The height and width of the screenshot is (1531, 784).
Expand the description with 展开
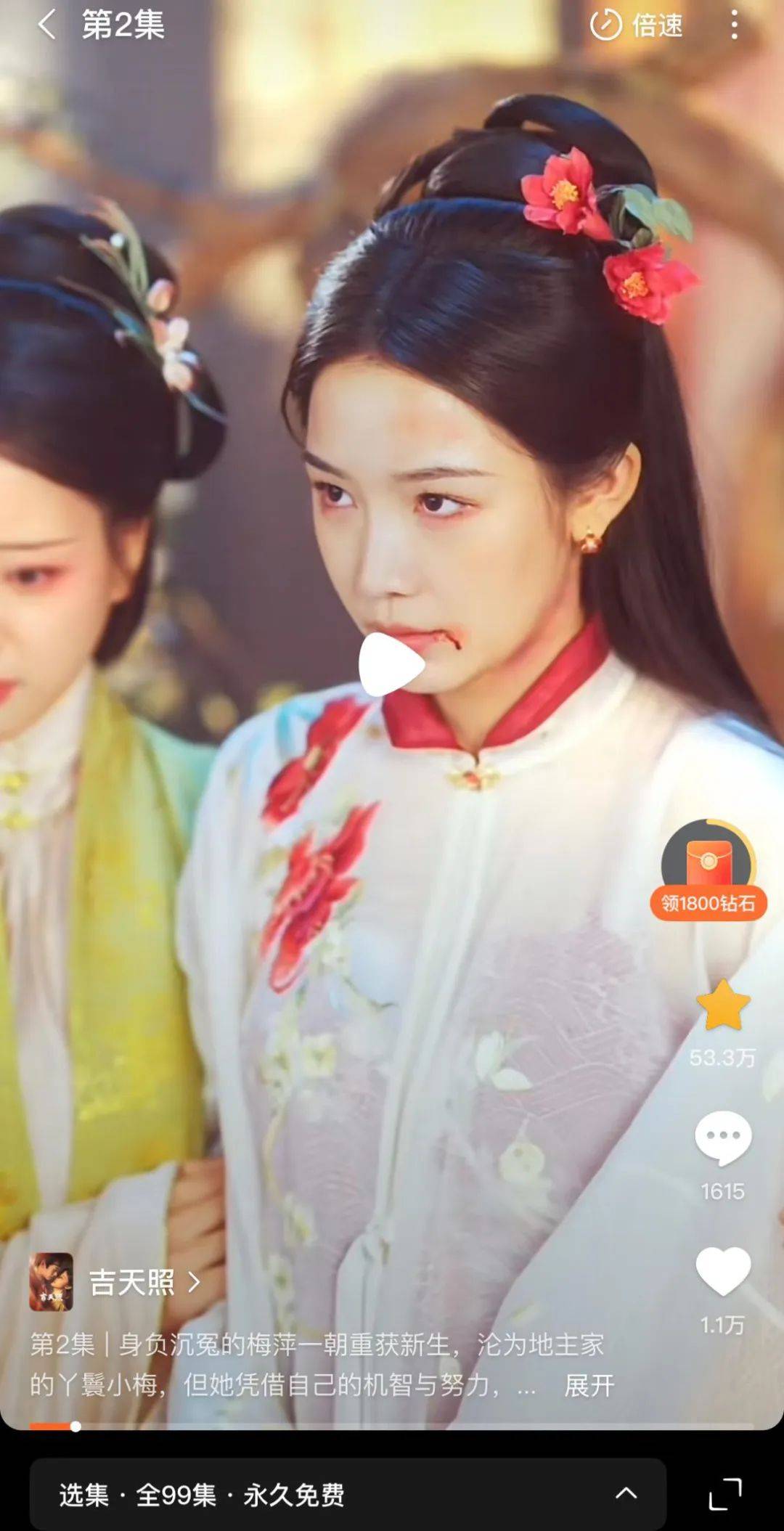coord(589,1386)
